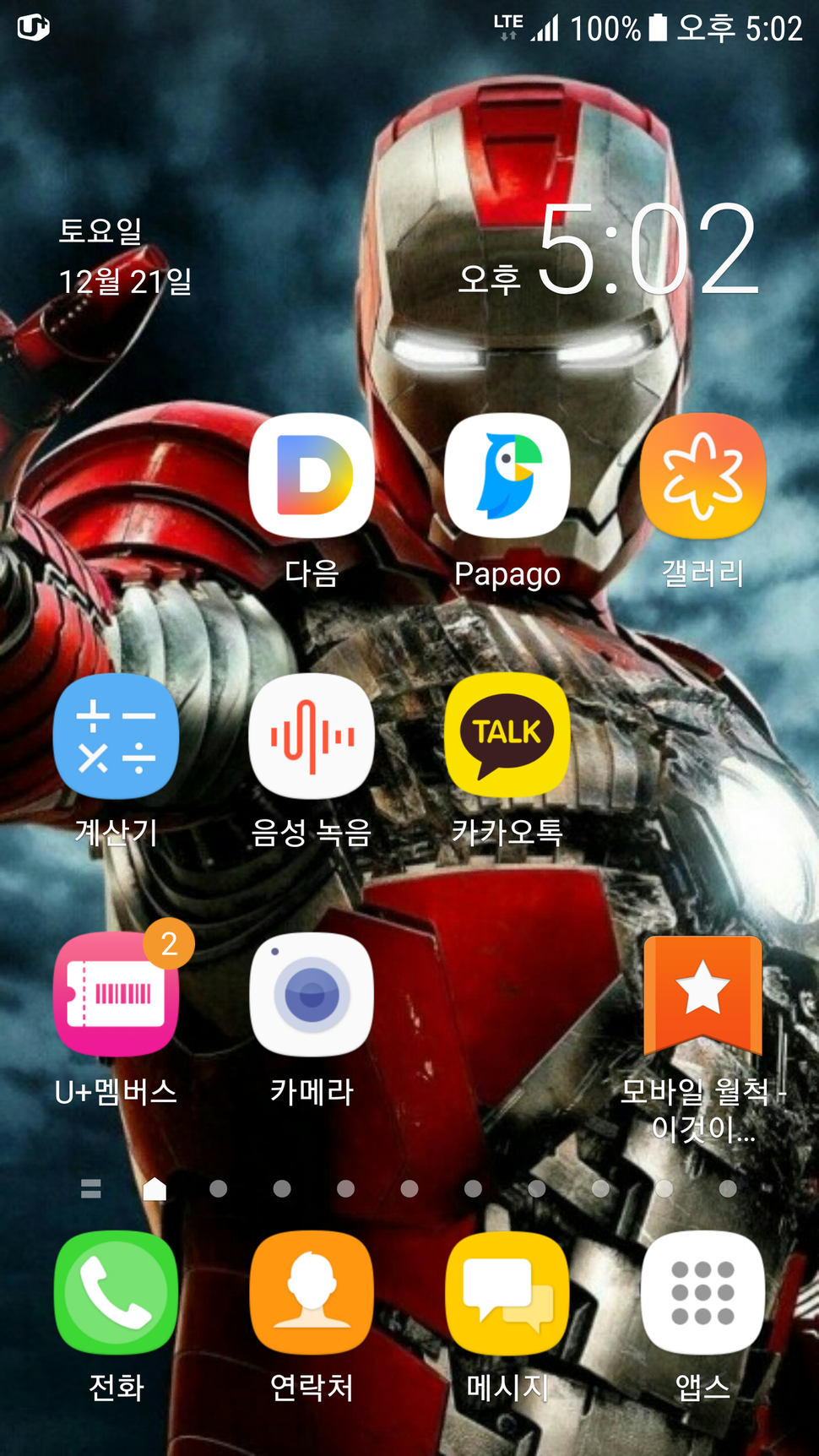Open the Calculator (계산기) app
The width and height of the screenshot is (819, 1456).
[116, 736]
